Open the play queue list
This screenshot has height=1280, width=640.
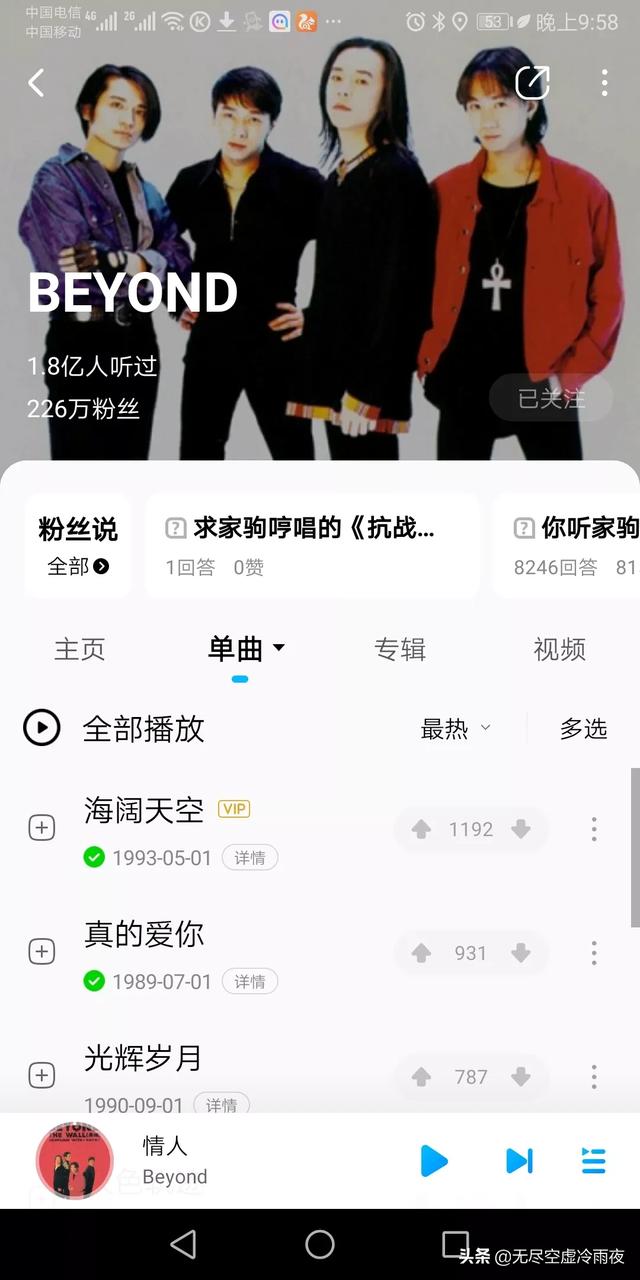[x=594, y=1161]
